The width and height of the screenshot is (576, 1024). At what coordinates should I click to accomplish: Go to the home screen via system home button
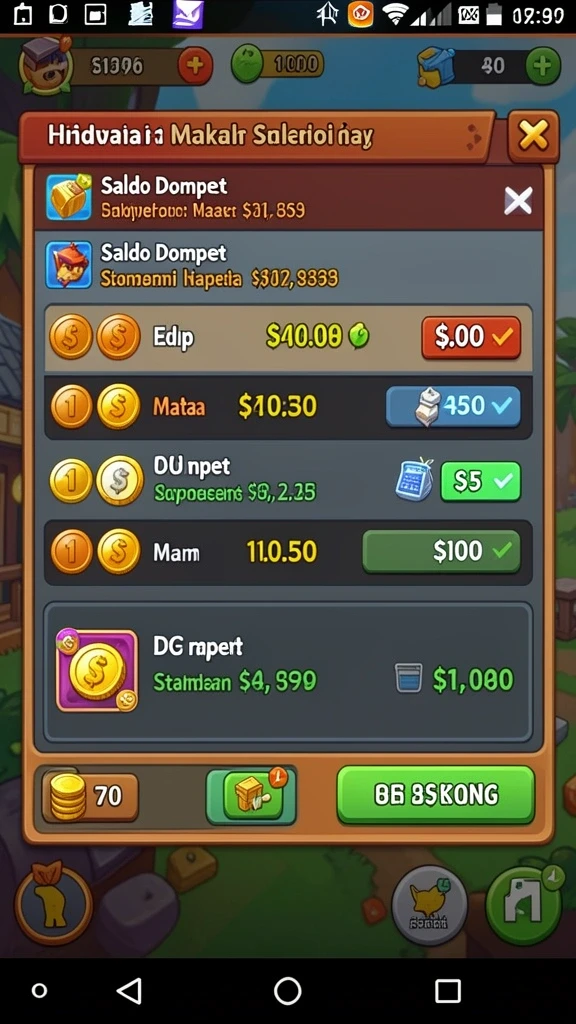coord(287,991)
